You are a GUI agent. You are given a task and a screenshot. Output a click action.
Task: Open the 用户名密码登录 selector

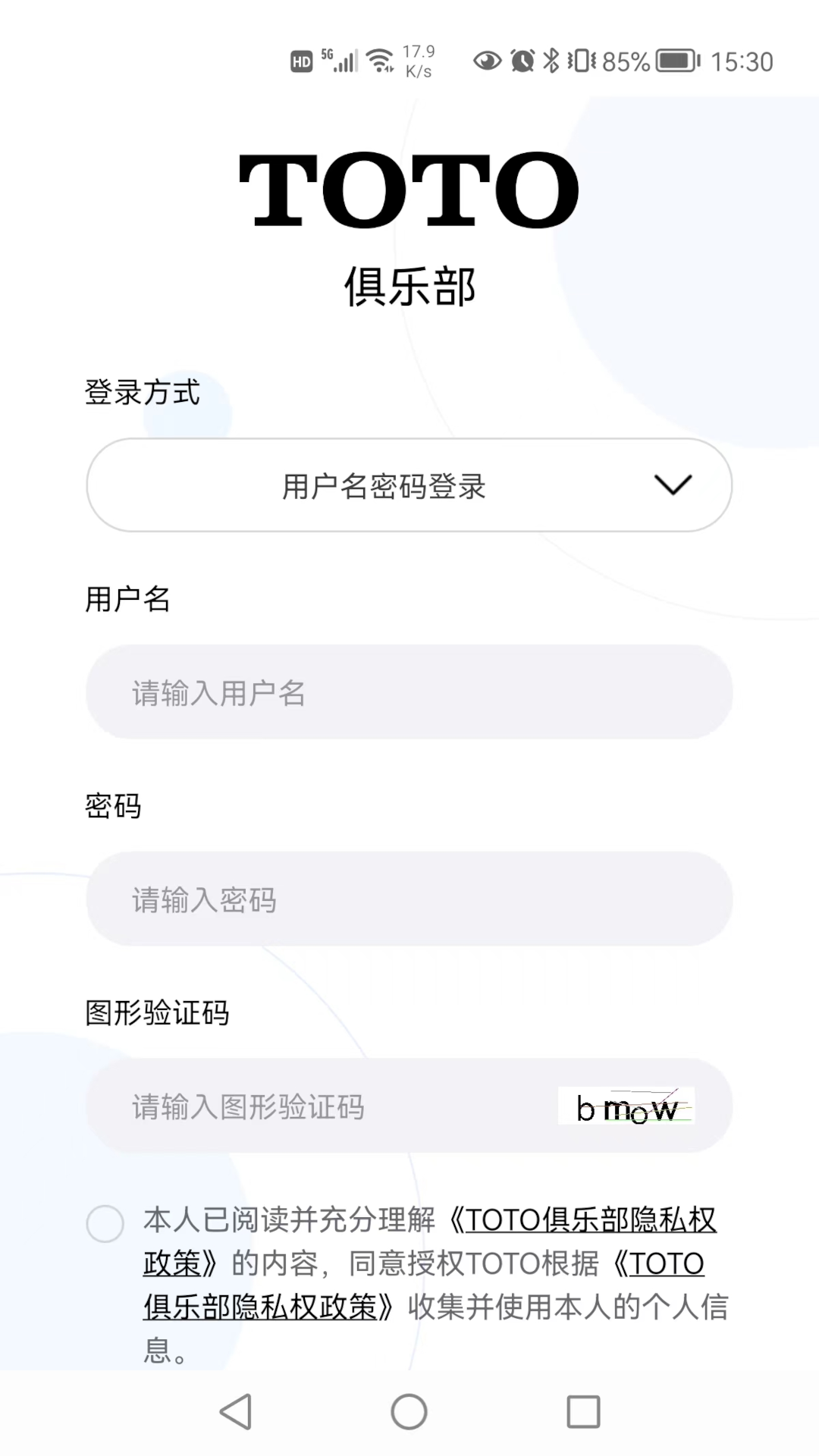409,486
